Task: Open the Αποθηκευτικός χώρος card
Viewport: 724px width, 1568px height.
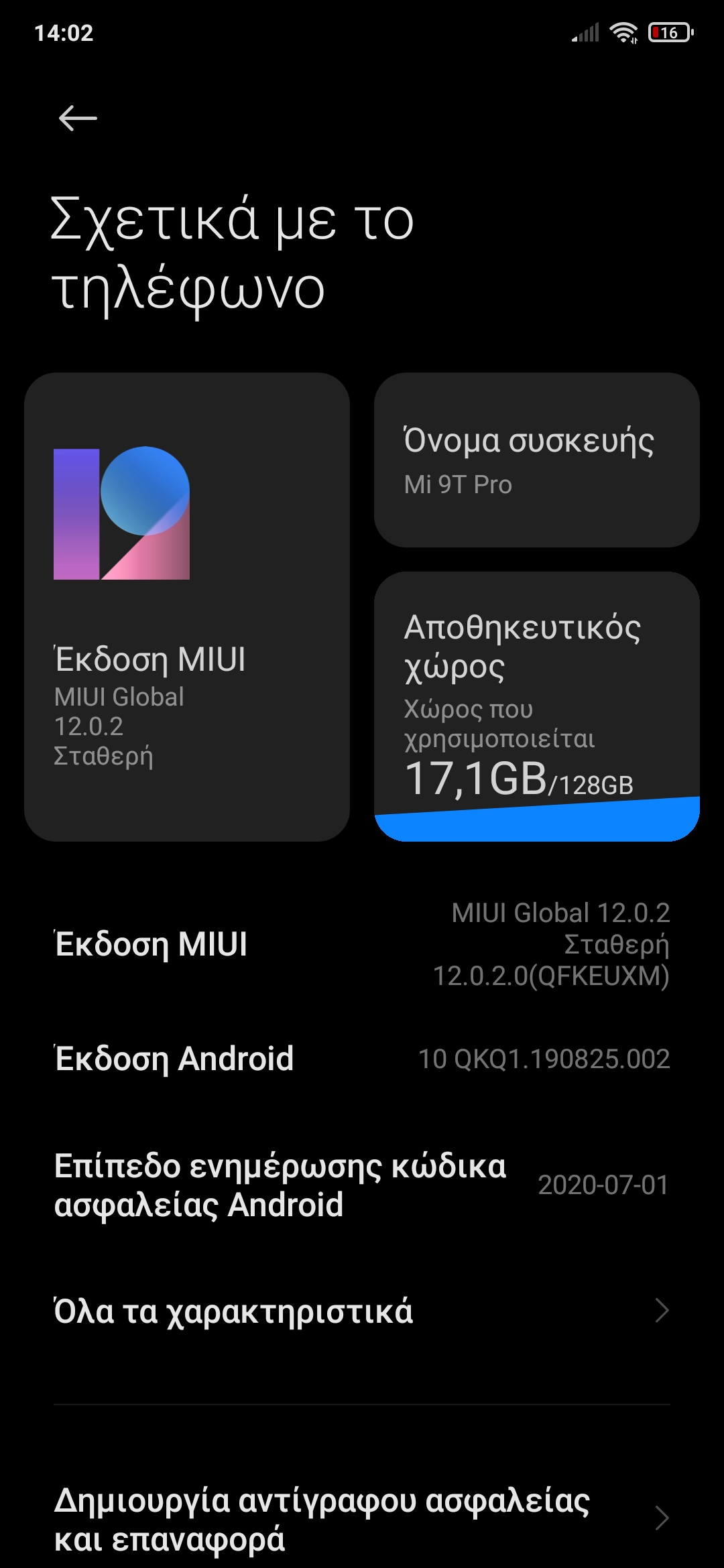Action: (x=536, y=706)
